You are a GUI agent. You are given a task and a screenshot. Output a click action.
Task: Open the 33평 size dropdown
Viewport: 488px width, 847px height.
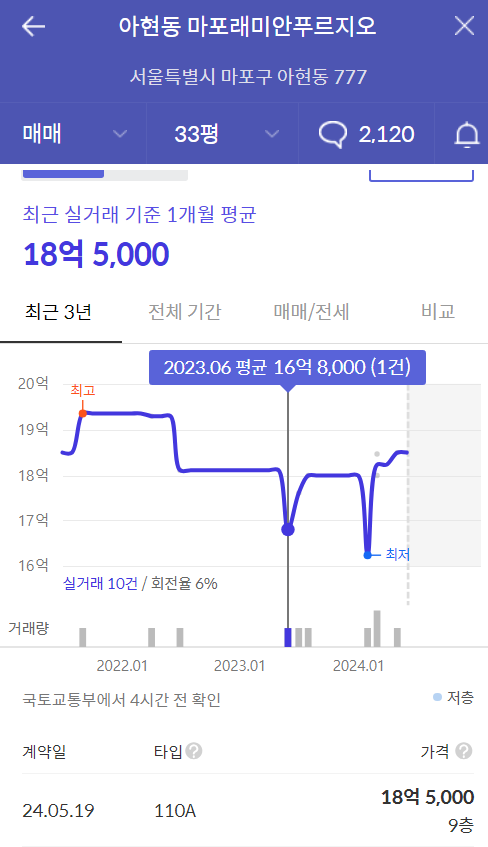(x=223, y=133)
